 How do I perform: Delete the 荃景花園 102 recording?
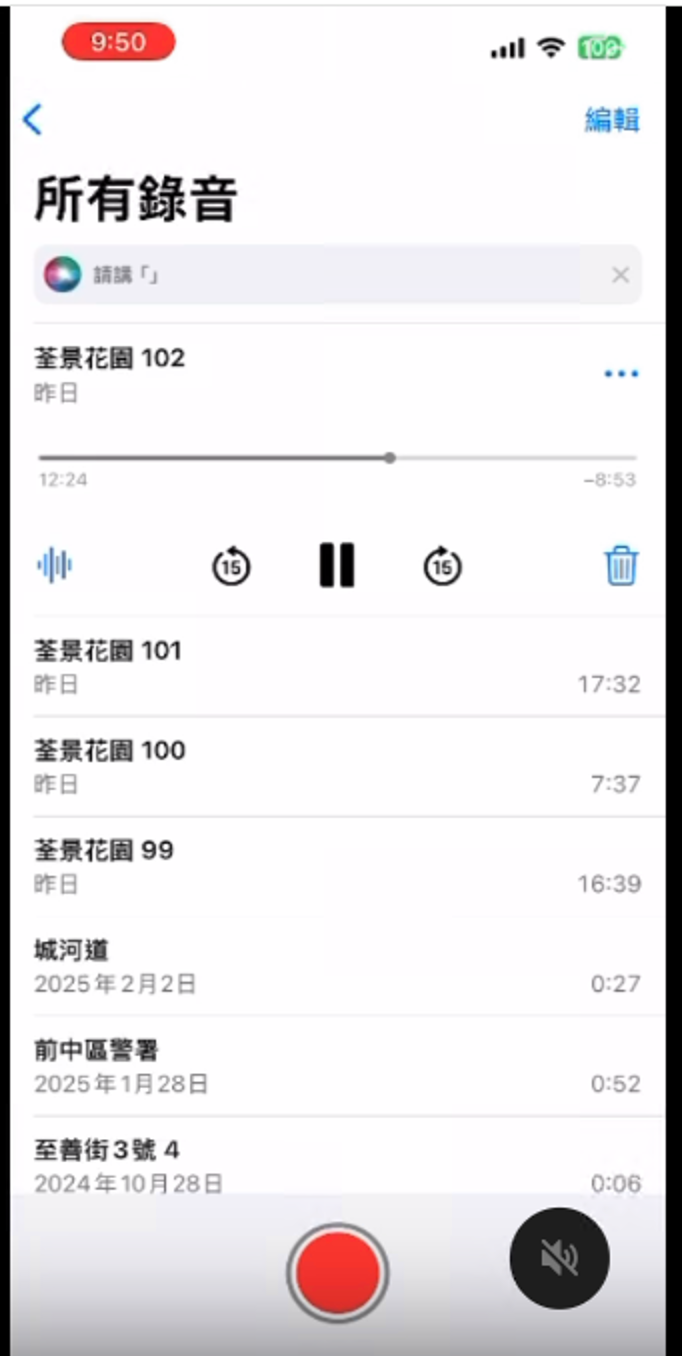tap(621, 567)
